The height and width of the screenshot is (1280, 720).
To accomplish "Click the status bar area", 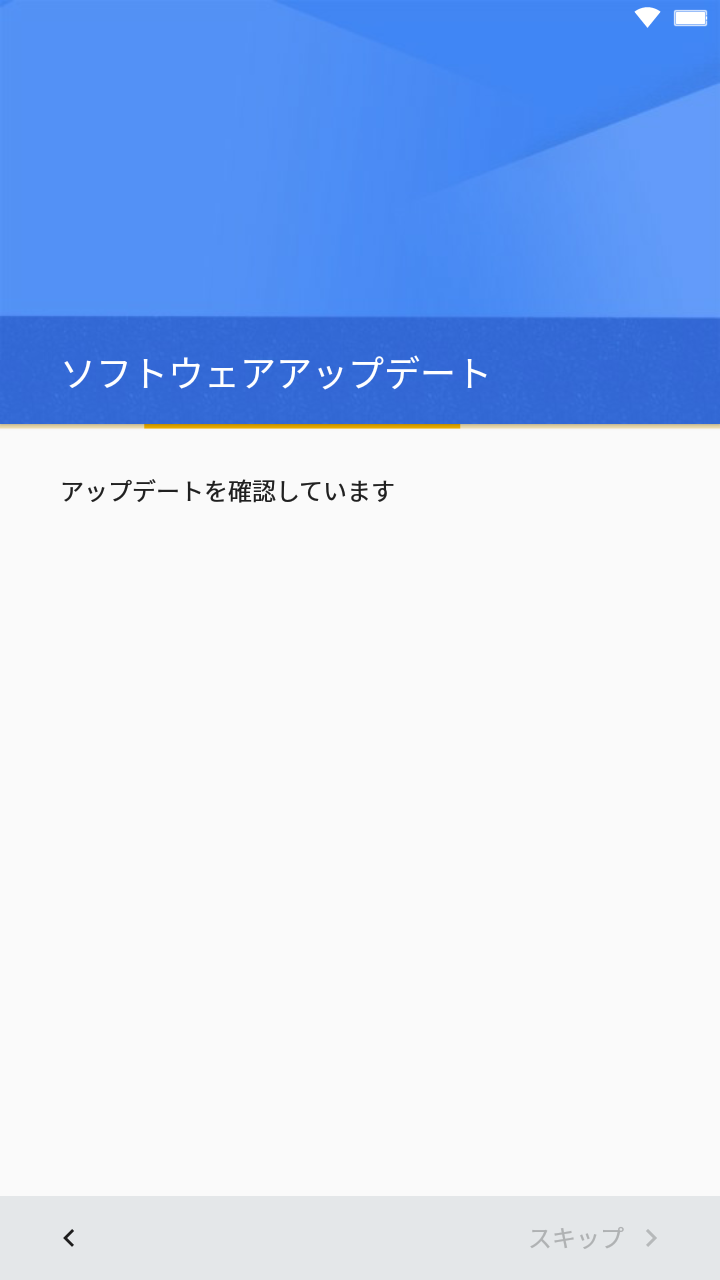I will coord(360,16).
